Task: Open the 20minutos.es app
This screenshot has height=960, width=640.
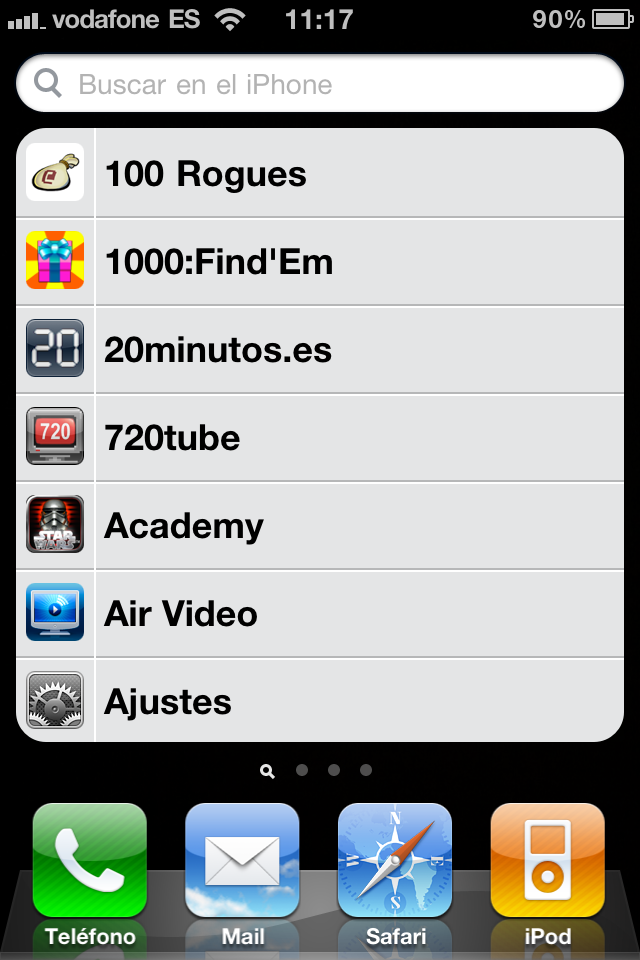Action: coord(320,349)
